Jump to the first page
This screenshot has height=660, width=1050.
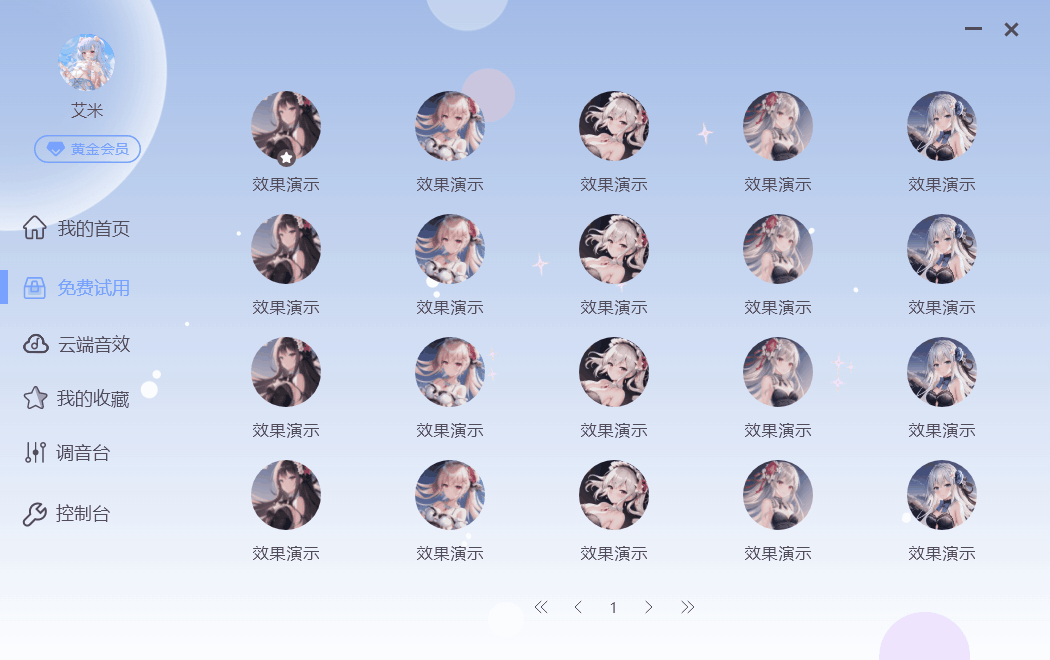(541, 607)
